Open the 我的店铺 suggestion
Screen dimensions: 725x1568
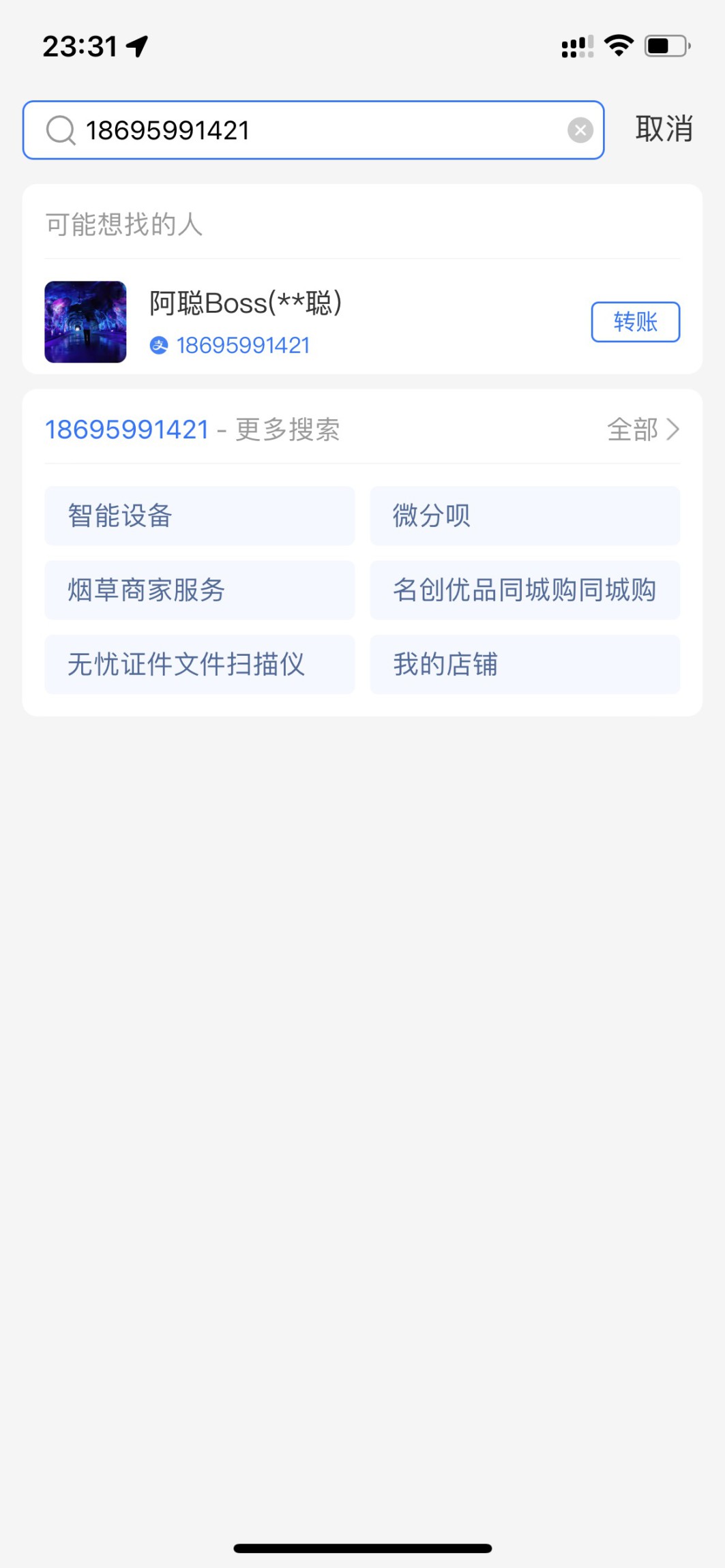click(x=524, y=665)
